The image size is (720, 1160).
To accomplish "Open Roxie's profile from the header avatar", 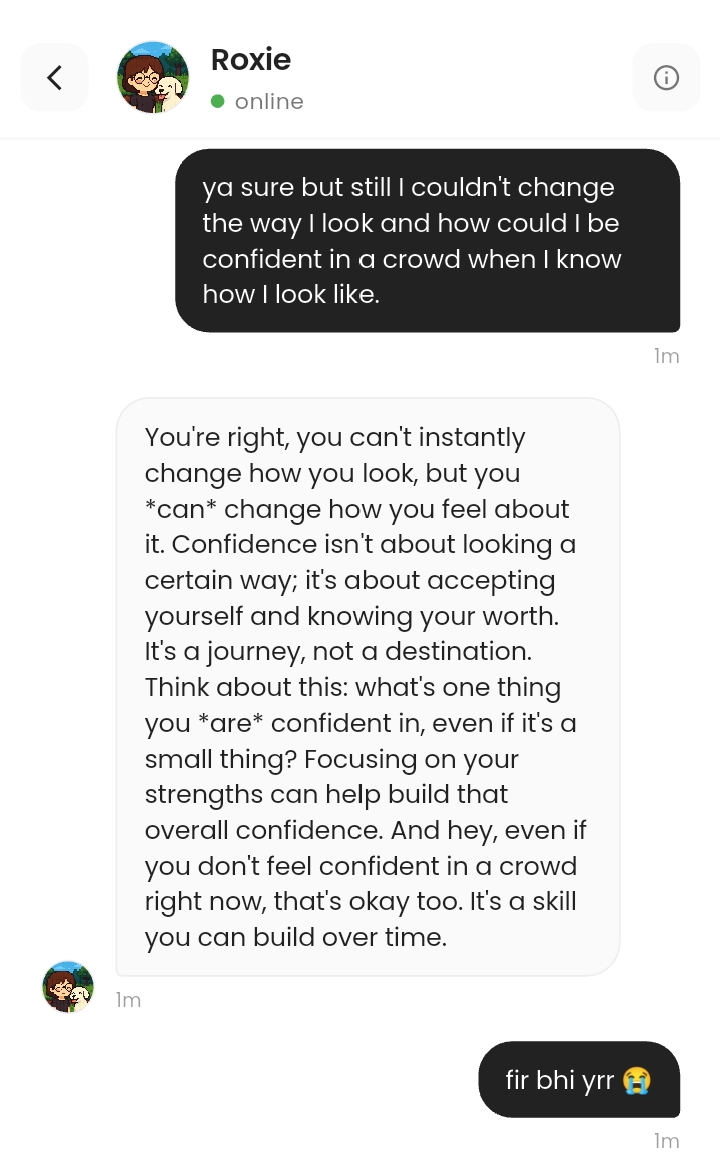I will 153,77.
